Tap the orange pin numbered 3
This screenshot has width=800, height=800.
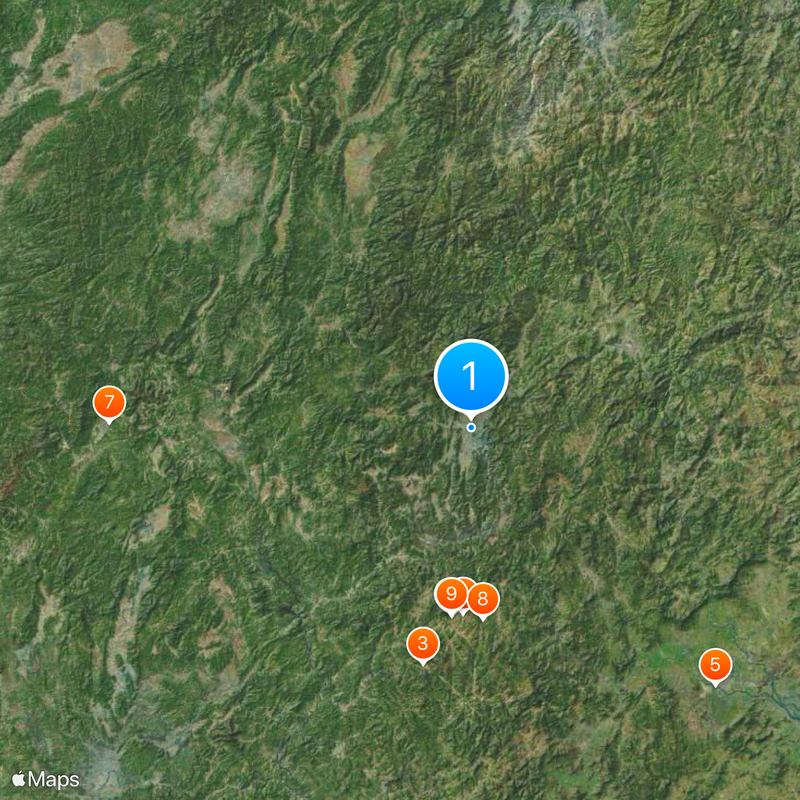coord(423,643)
